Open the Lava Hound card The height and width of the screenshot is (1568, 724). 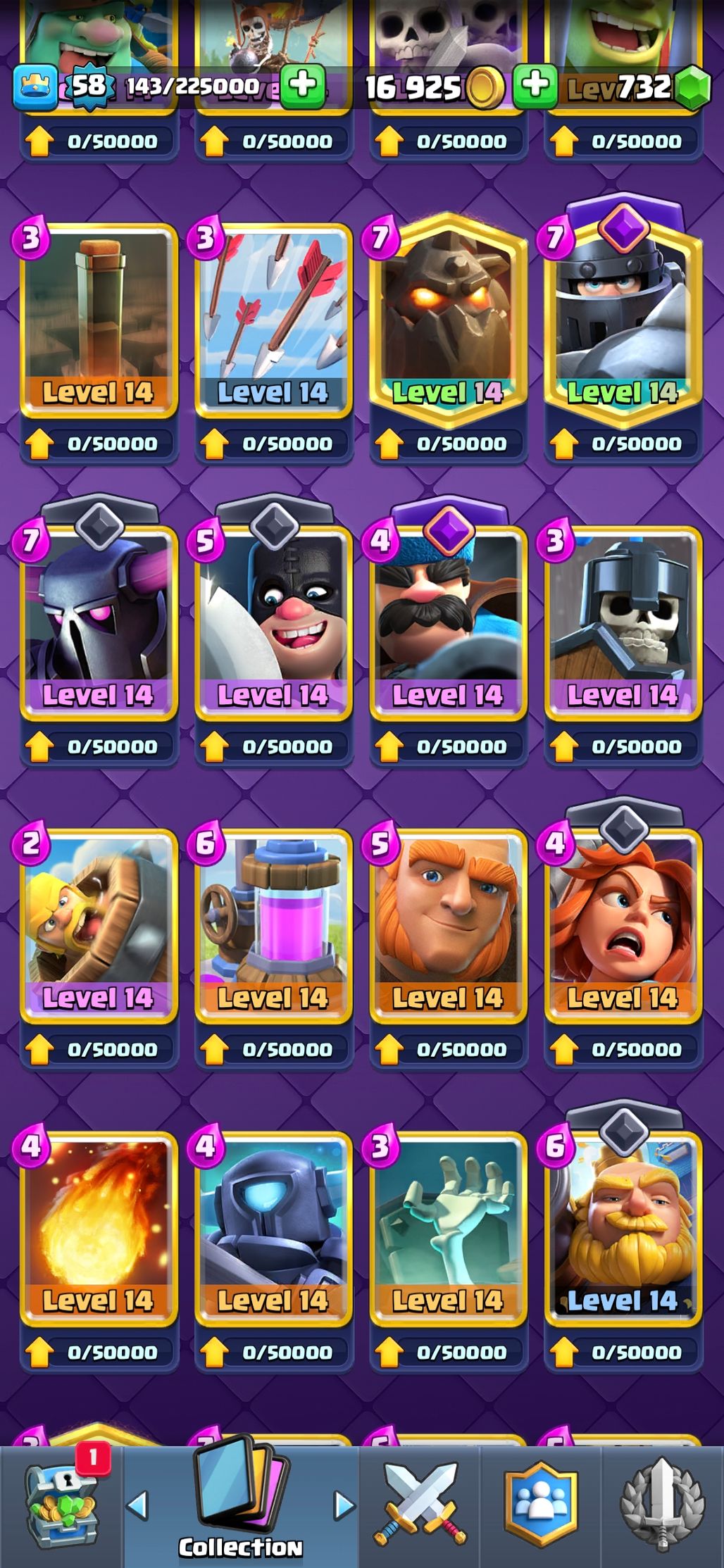[x=448, y=320]
